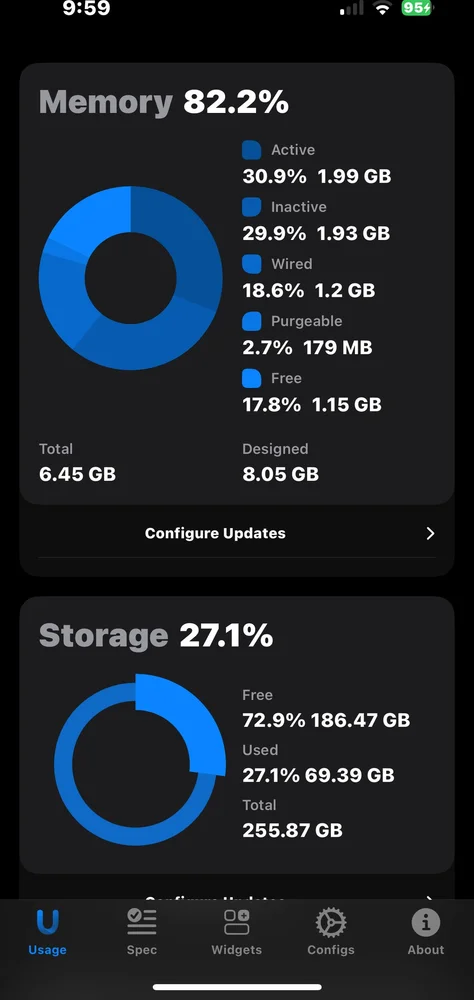This screenshot has height=1000, width=474.
Task: Select the About tab
Action: (x=426, y=932)
